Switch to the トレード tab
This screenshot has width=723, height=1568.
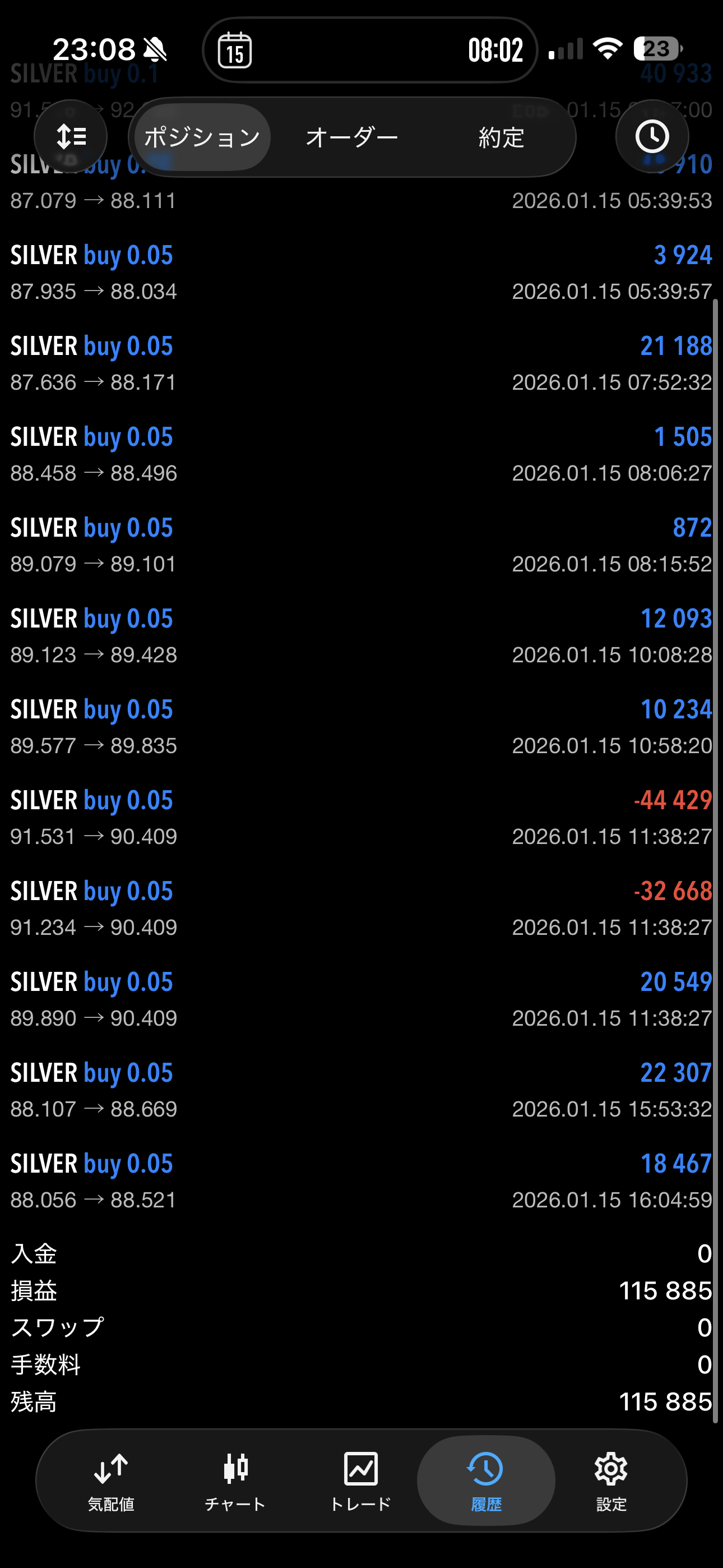point(360,1481)
